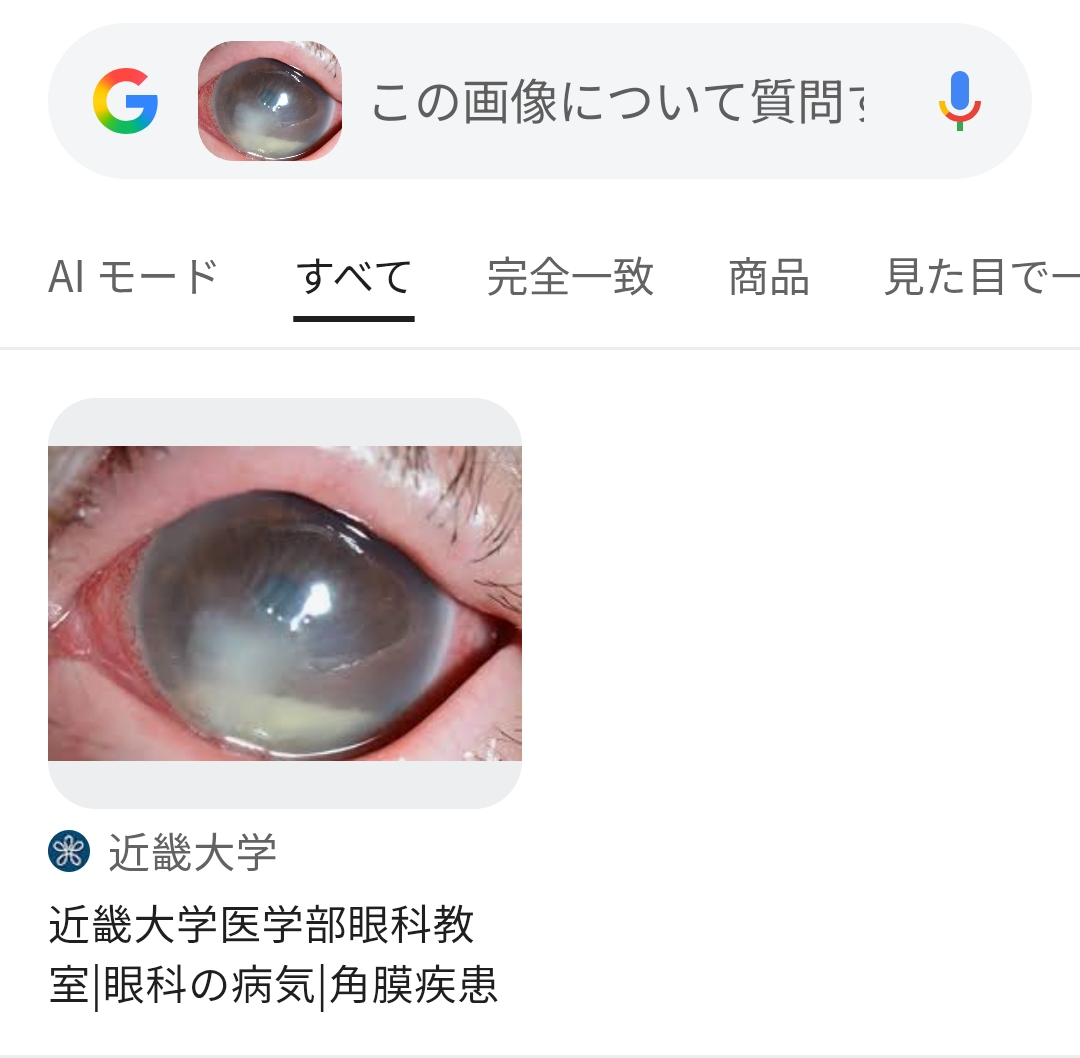Open the 商品 tab

click(x=768, y=277)
